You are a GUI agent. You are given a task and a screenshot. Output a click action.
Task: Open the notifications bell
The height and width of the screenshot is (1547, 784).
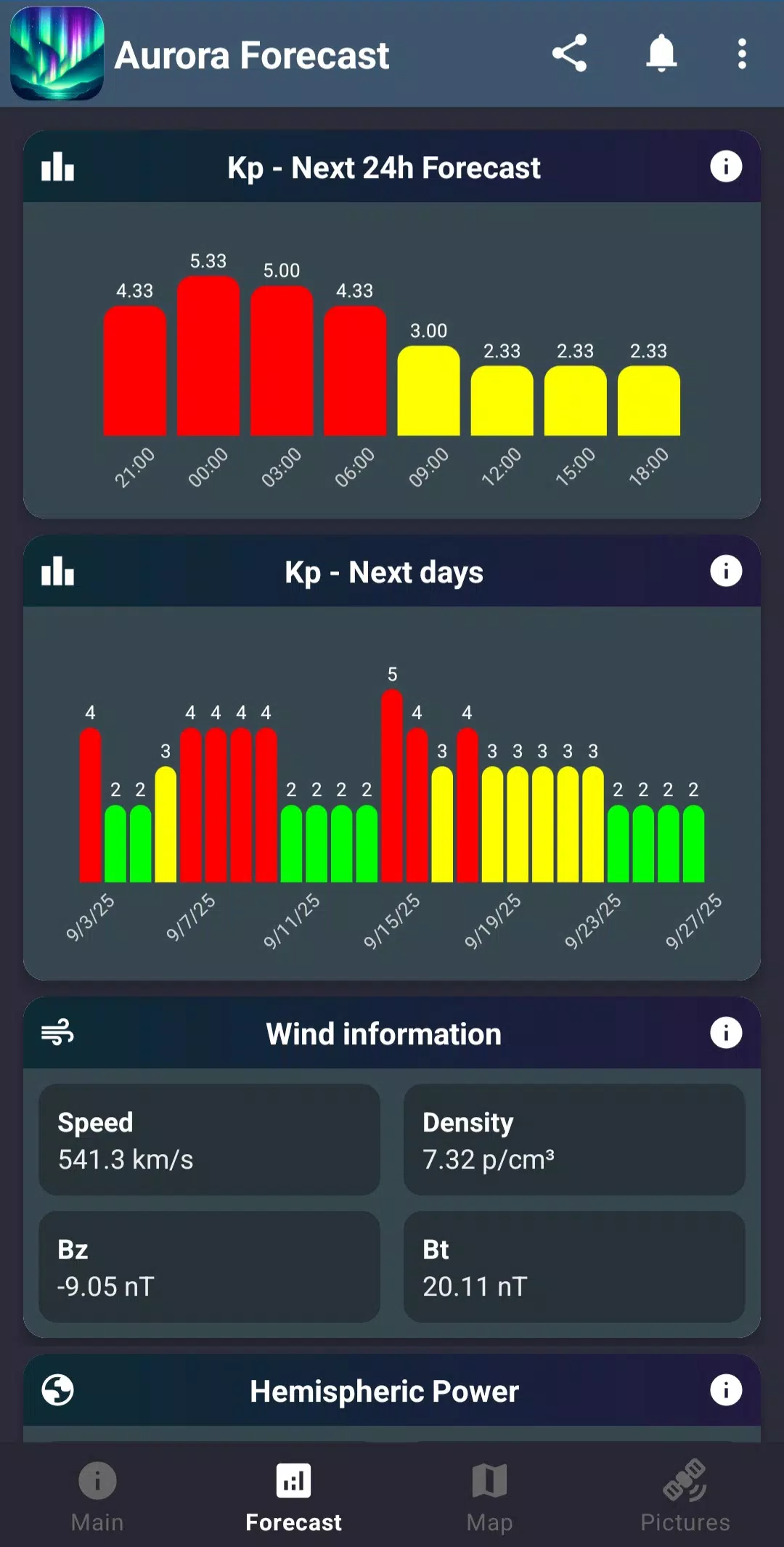(661, 54)
